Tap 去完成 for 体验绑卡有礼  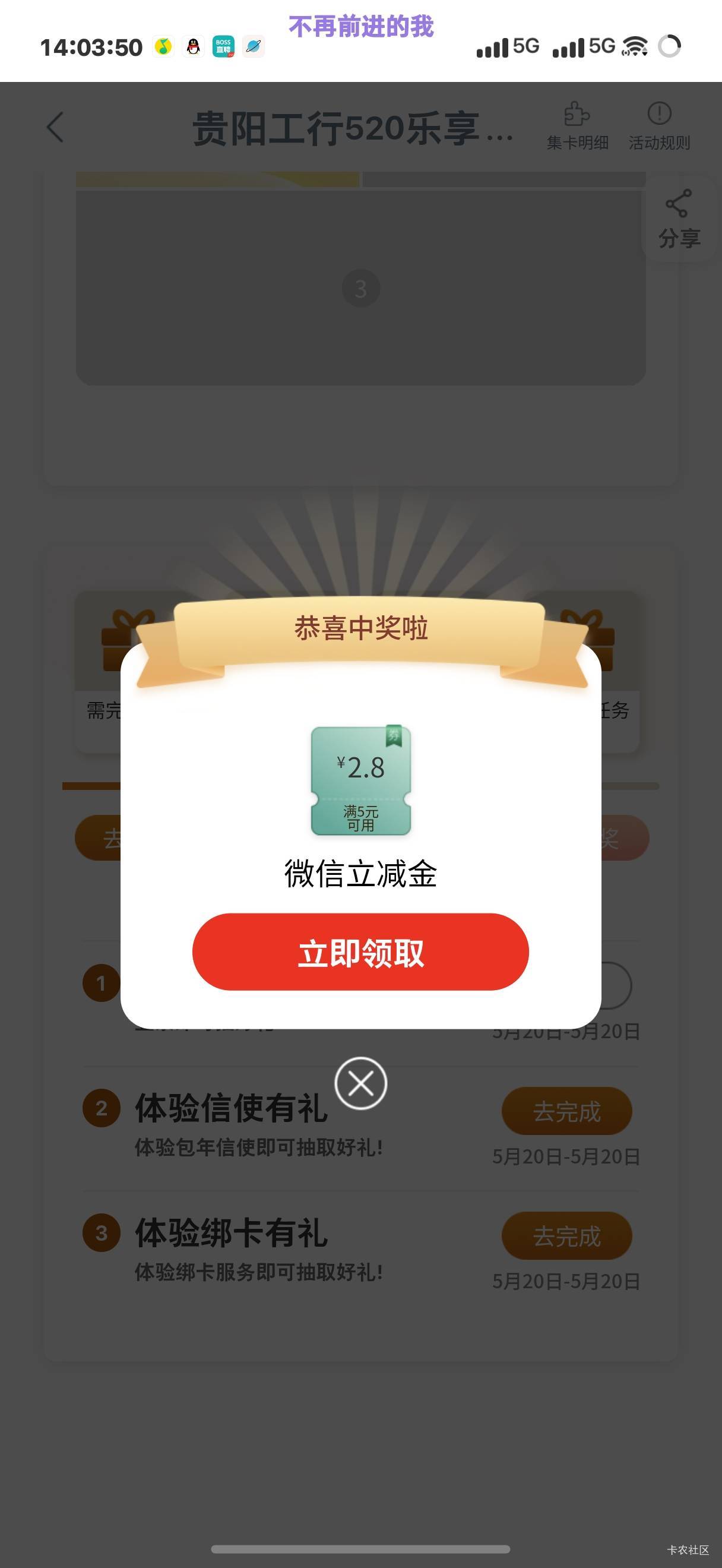[566, 1235]
